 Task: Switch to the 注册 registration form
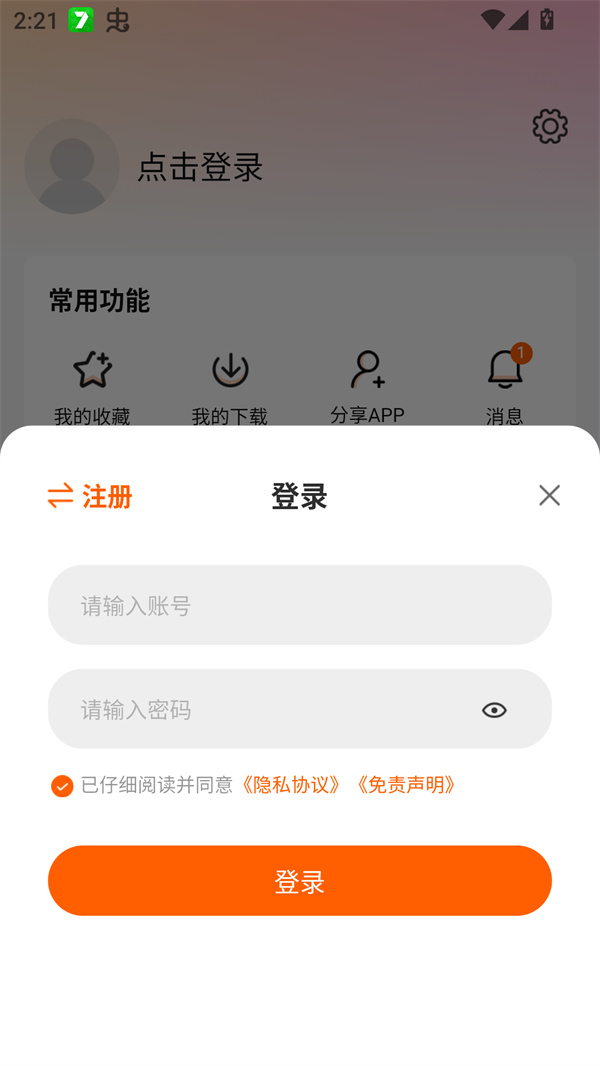pos(91,496)
